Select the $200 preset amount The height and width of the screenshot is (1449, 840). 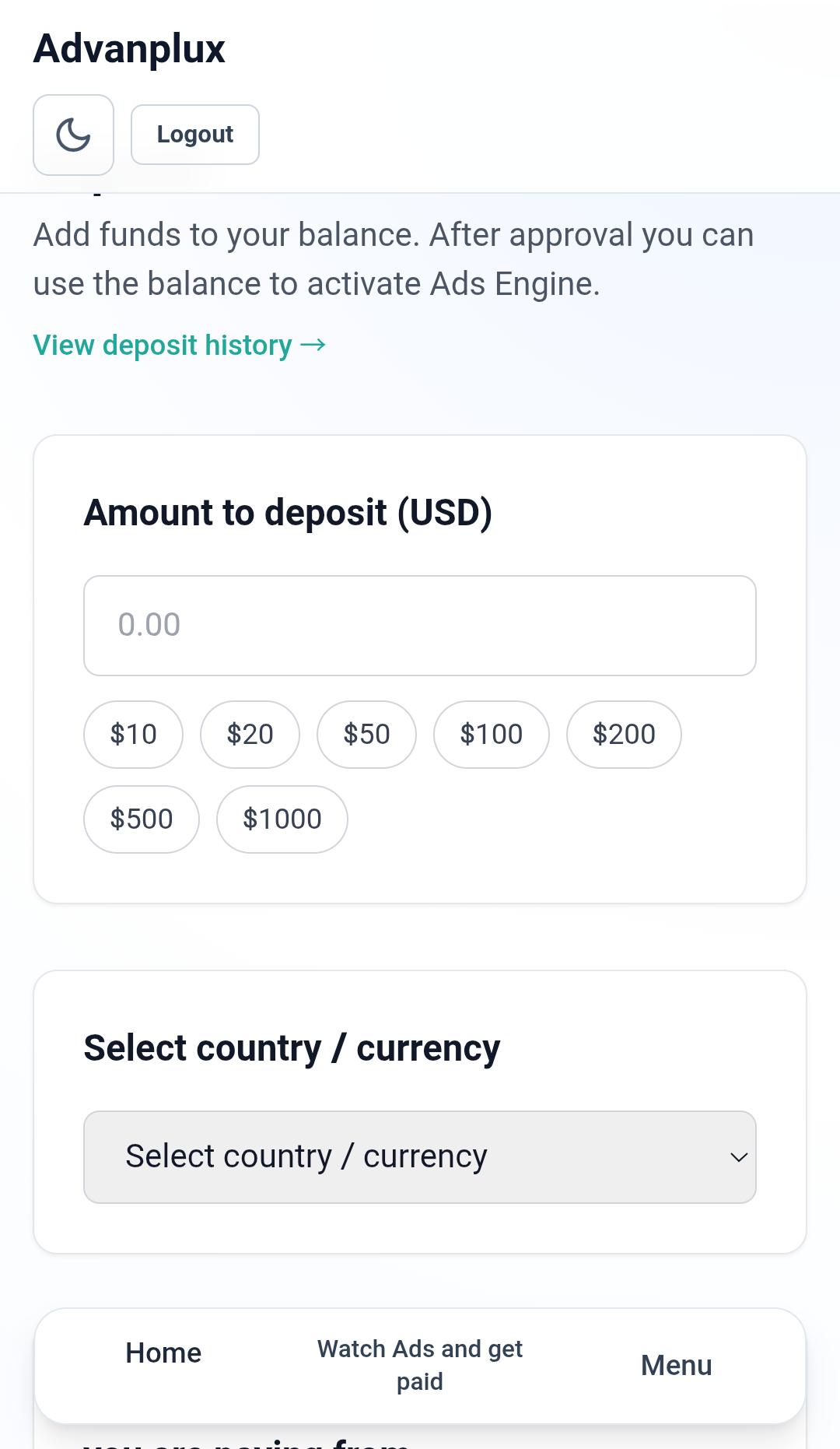pos(624,734)
